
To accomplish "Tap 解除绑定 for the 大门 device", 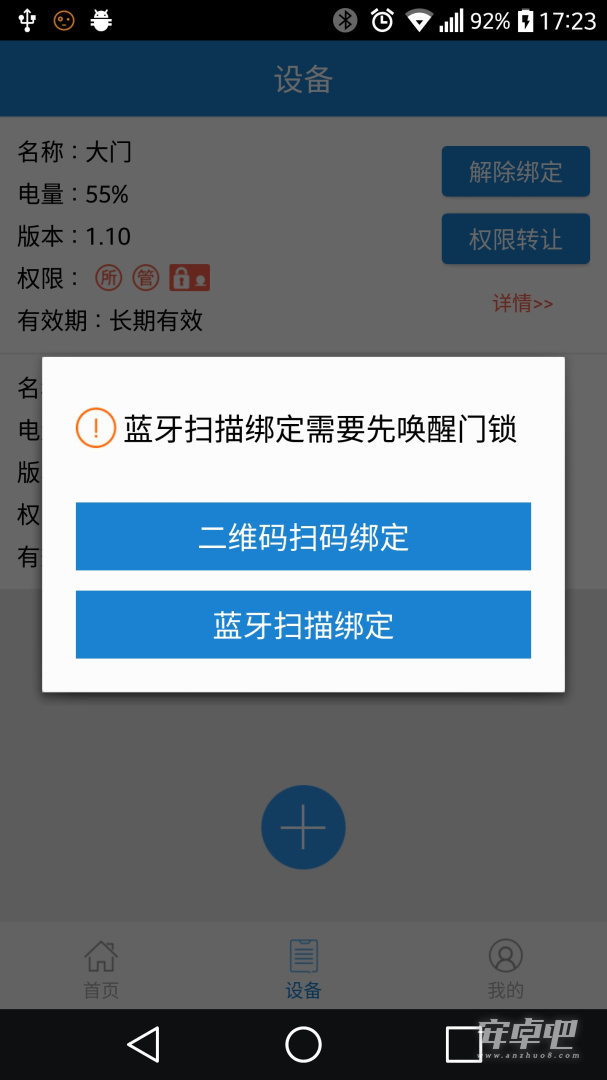I will 515,172.
